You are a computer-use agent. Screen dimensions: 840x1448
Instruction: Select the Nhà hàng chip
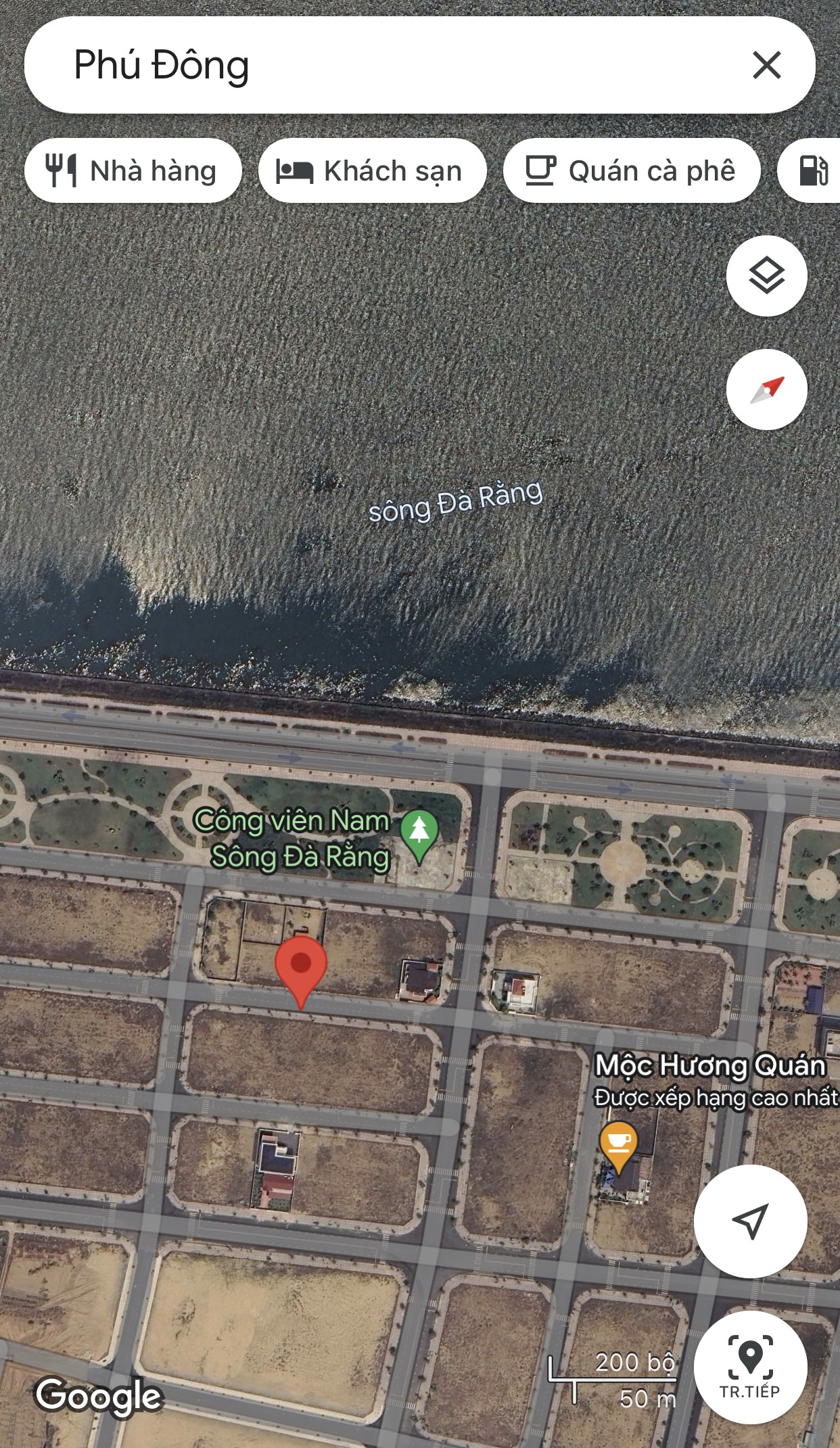(133, 170)
